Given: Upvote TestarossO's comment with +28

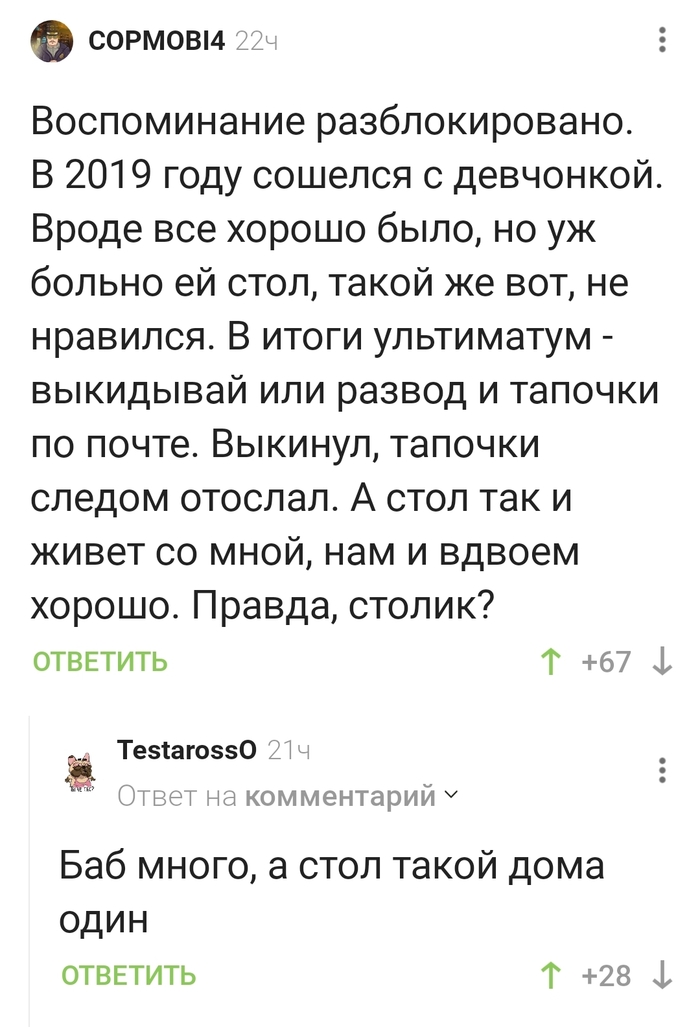Looking at the screenshot, I should [x=550, y=975].
